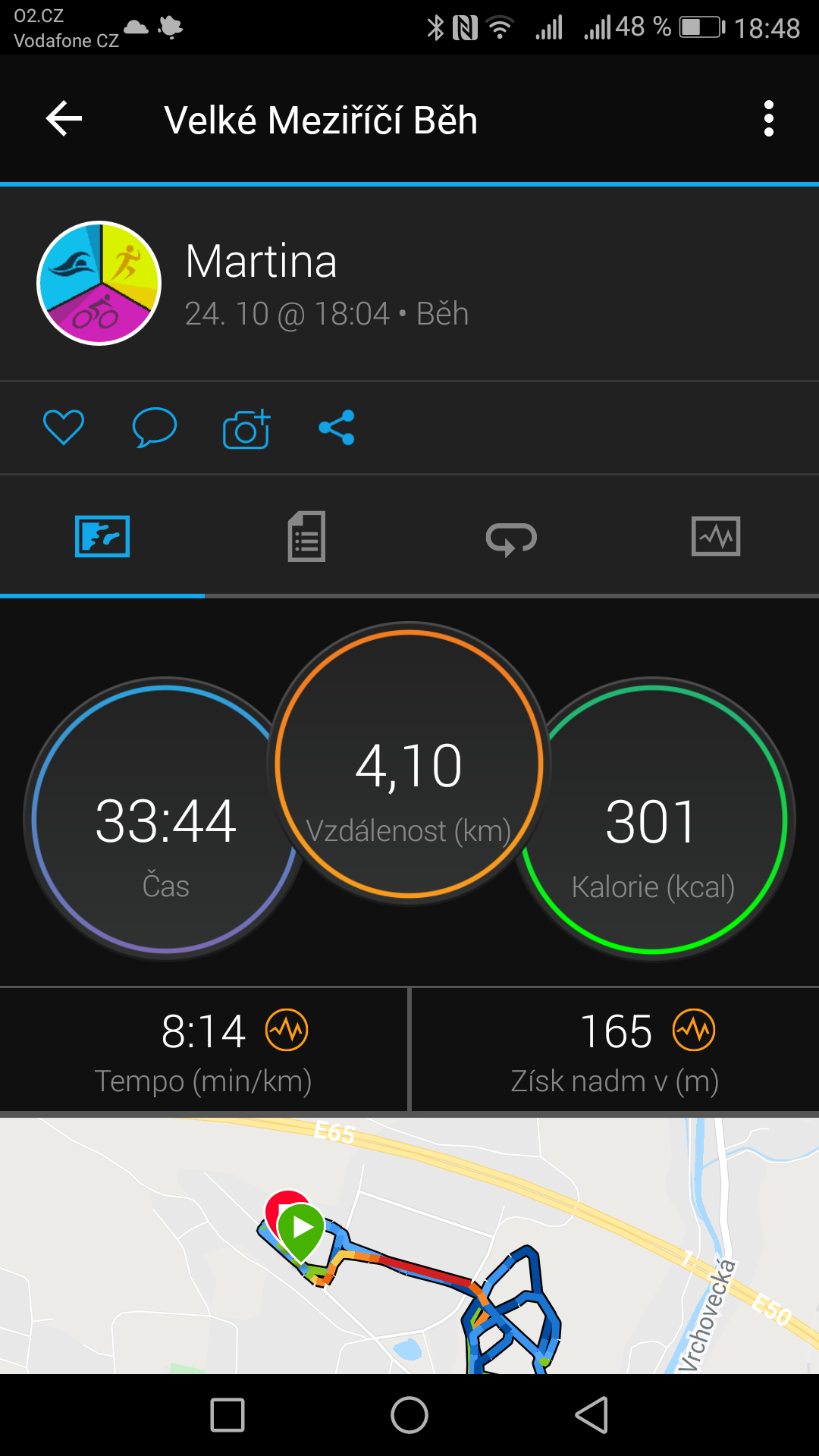Select the overview tab

click(x=102, y=536)
